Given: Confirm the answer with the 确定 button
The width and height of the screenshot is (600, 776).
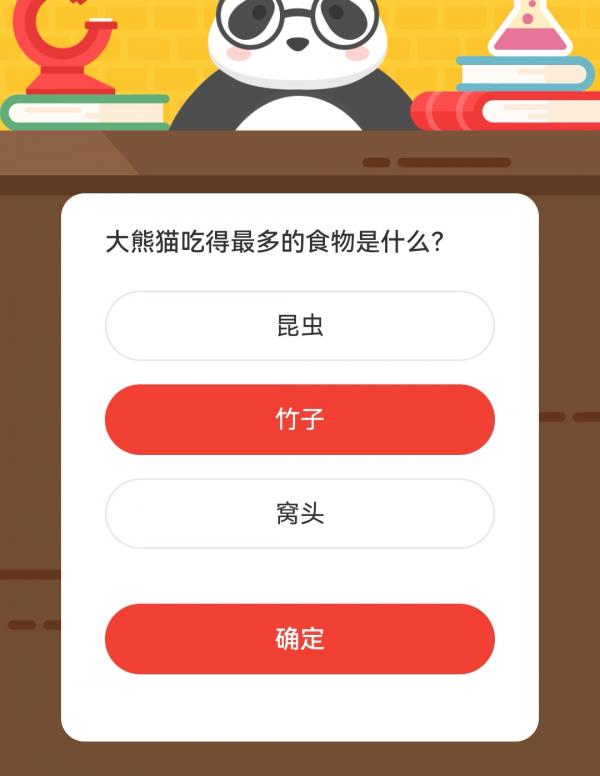Looking at the screenshot, I should coord(300,639).
